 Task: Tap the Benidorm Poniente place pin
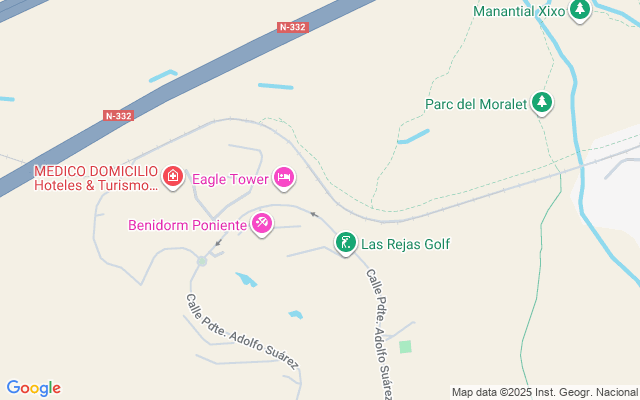(x=262, y=223)
